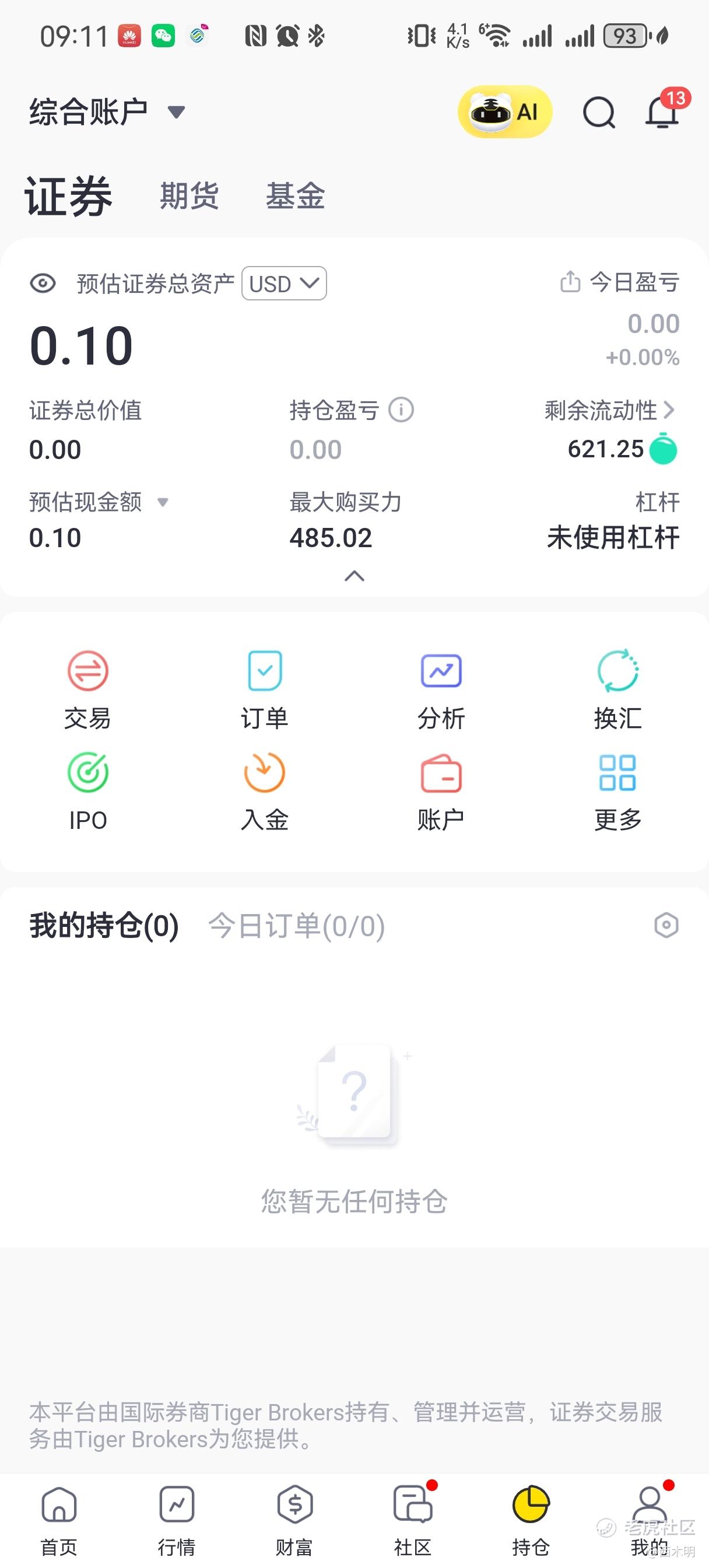Viewport: 709px width, 1568px height.
Task: Open holdings display settings hexagon icon
Action: (666, 925)
